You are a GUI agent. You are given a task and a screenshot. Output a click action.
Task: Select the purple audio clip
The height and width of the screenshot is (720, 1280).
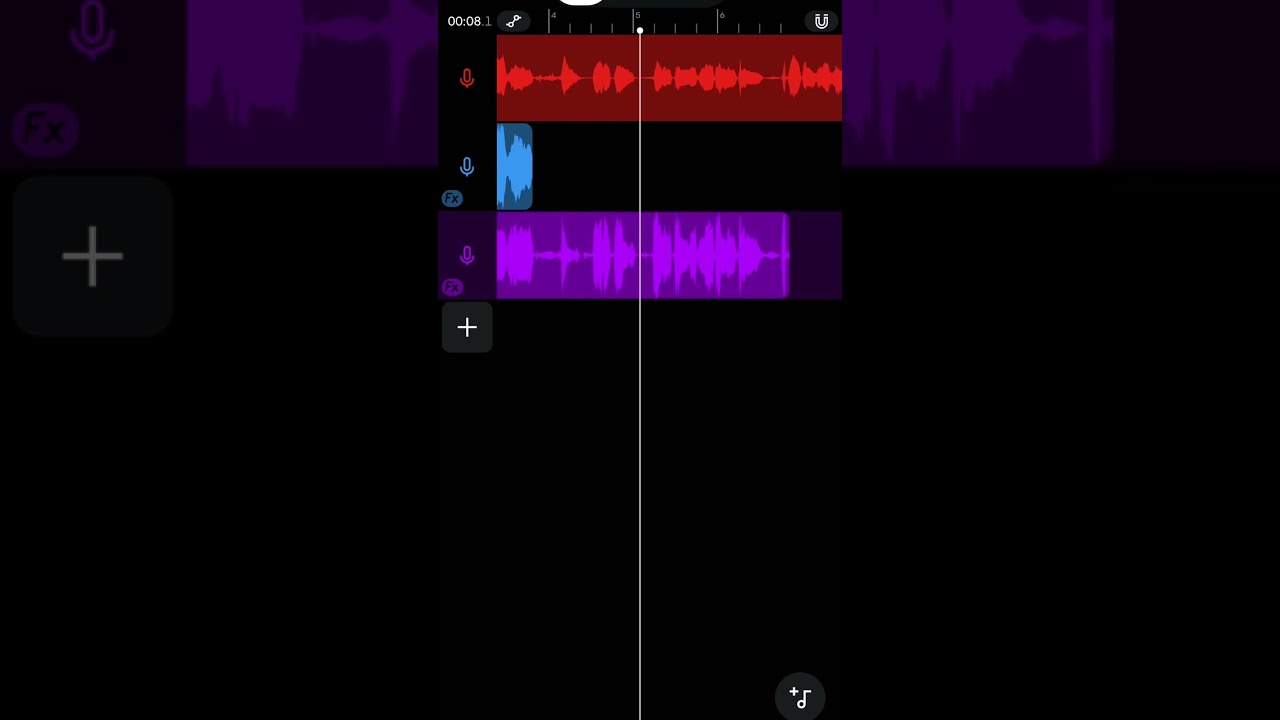(x=700, y=255)
